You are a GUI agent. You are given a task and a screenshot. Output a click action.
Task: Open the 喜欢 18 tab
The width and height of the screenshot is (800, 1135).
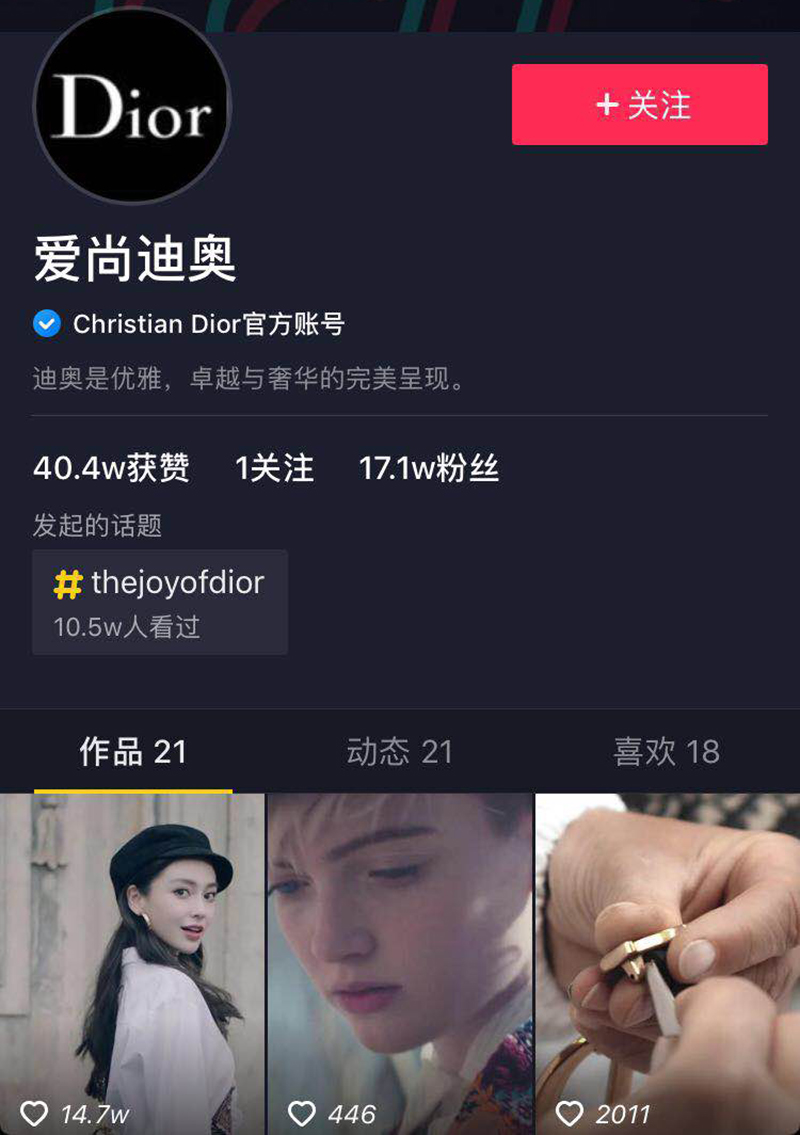tap(665, 750)
